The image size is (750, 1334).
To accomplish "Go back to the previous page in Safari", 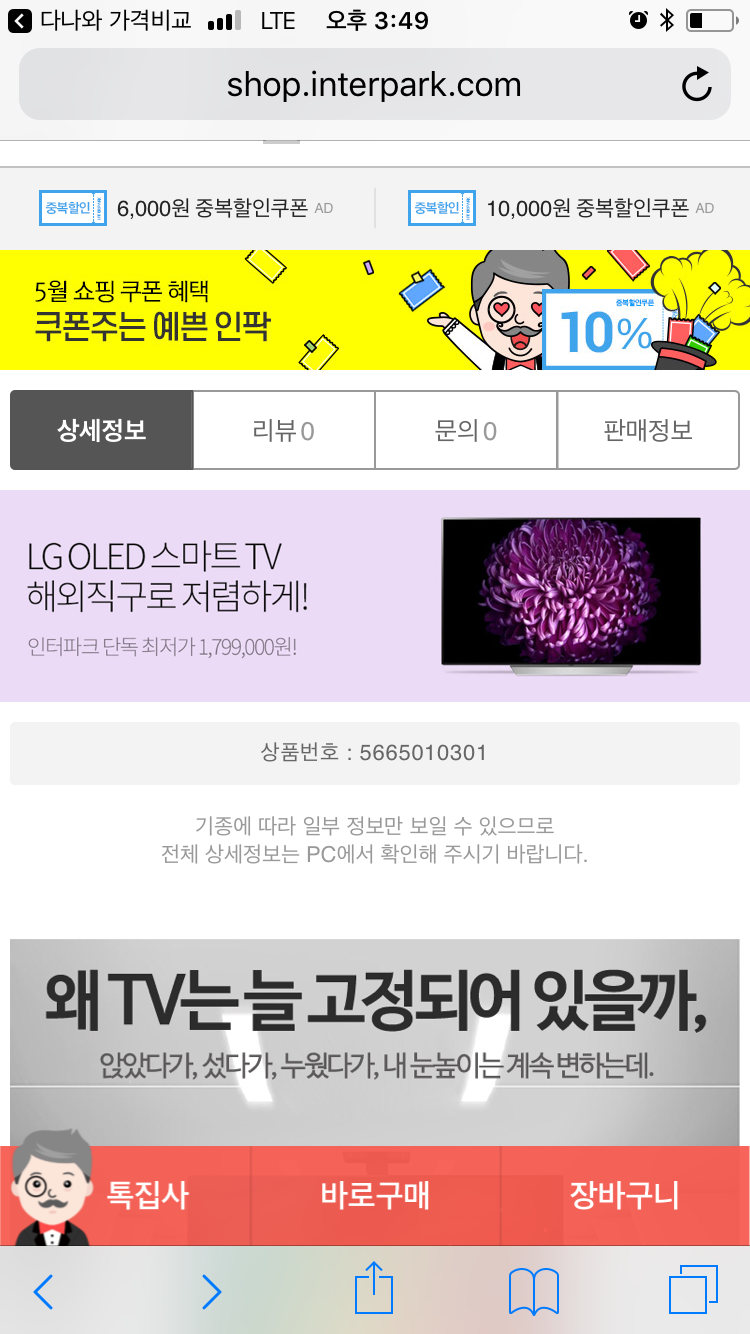I will click(x=43, y=1292).
